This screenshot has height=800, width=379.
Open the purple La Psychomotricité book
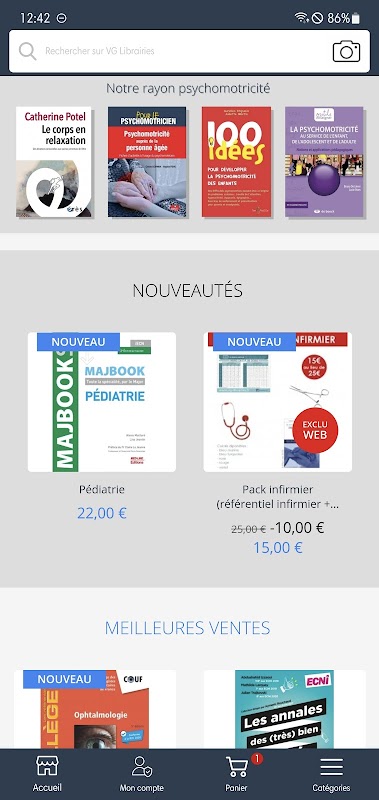click(324, 162)
